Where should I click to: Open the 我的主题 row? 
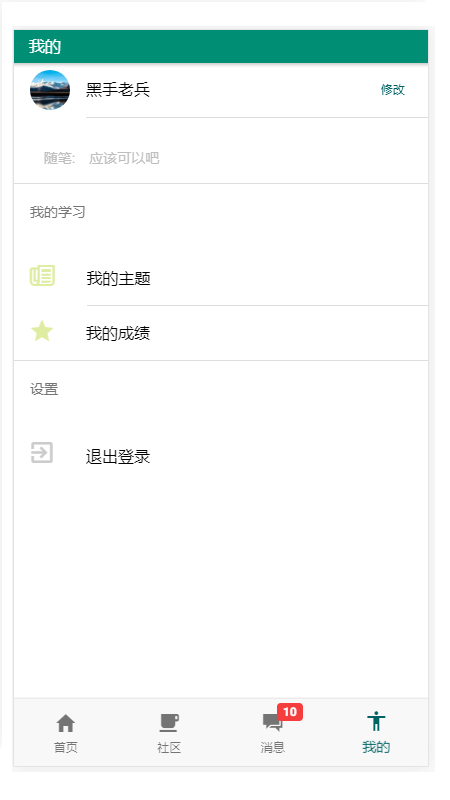pyautogui.click(x=221, y=278)
